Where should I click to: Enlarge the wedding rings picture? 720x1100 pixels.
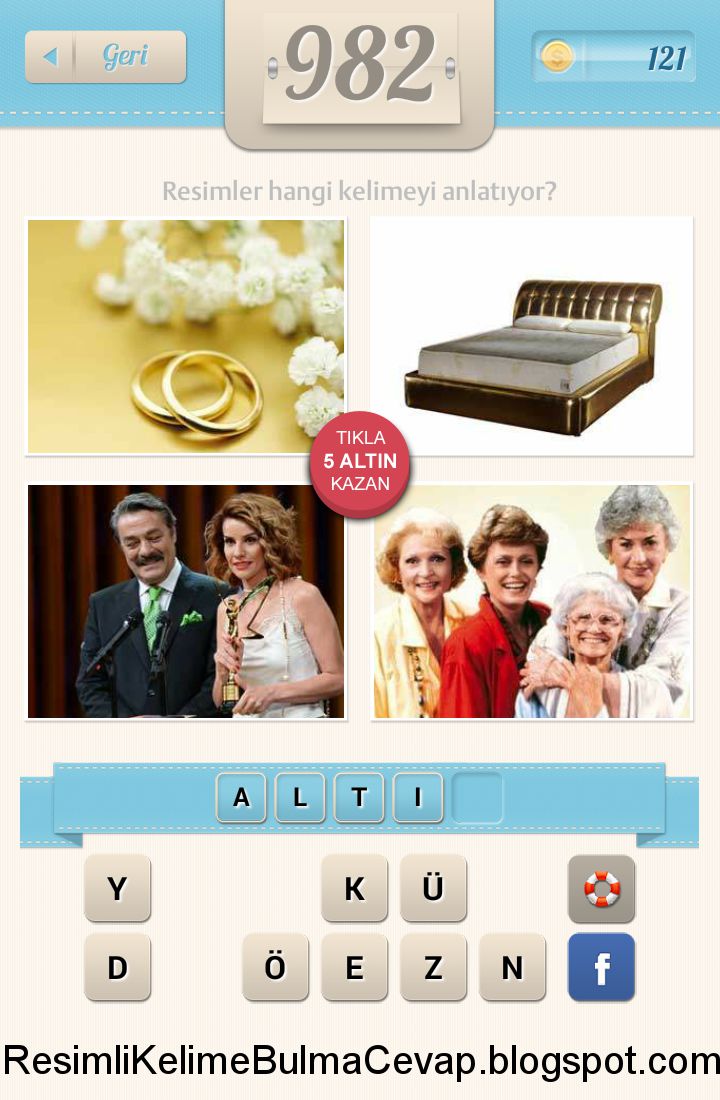click(185, 335)
